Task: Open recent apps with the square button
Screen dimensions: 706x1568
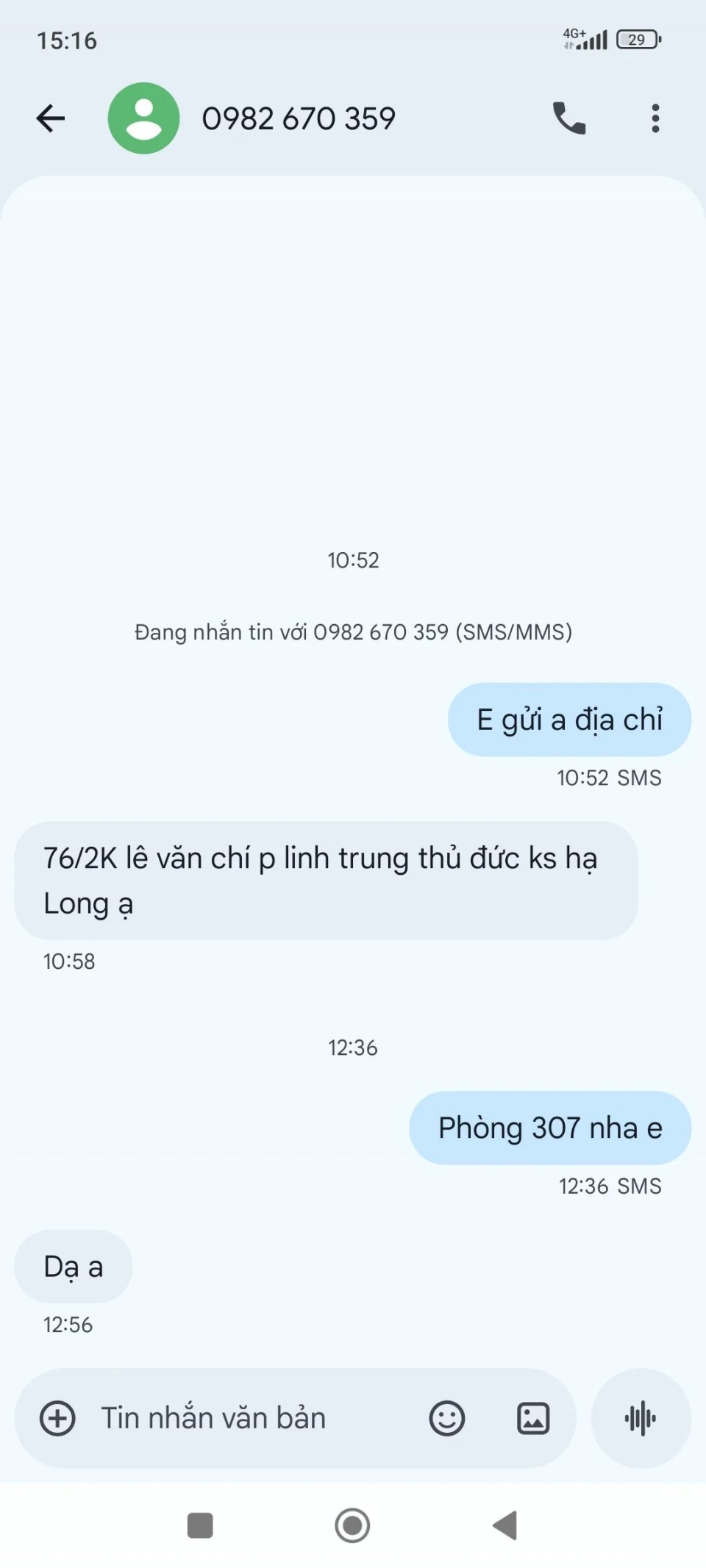Action: click(200, 1525)
